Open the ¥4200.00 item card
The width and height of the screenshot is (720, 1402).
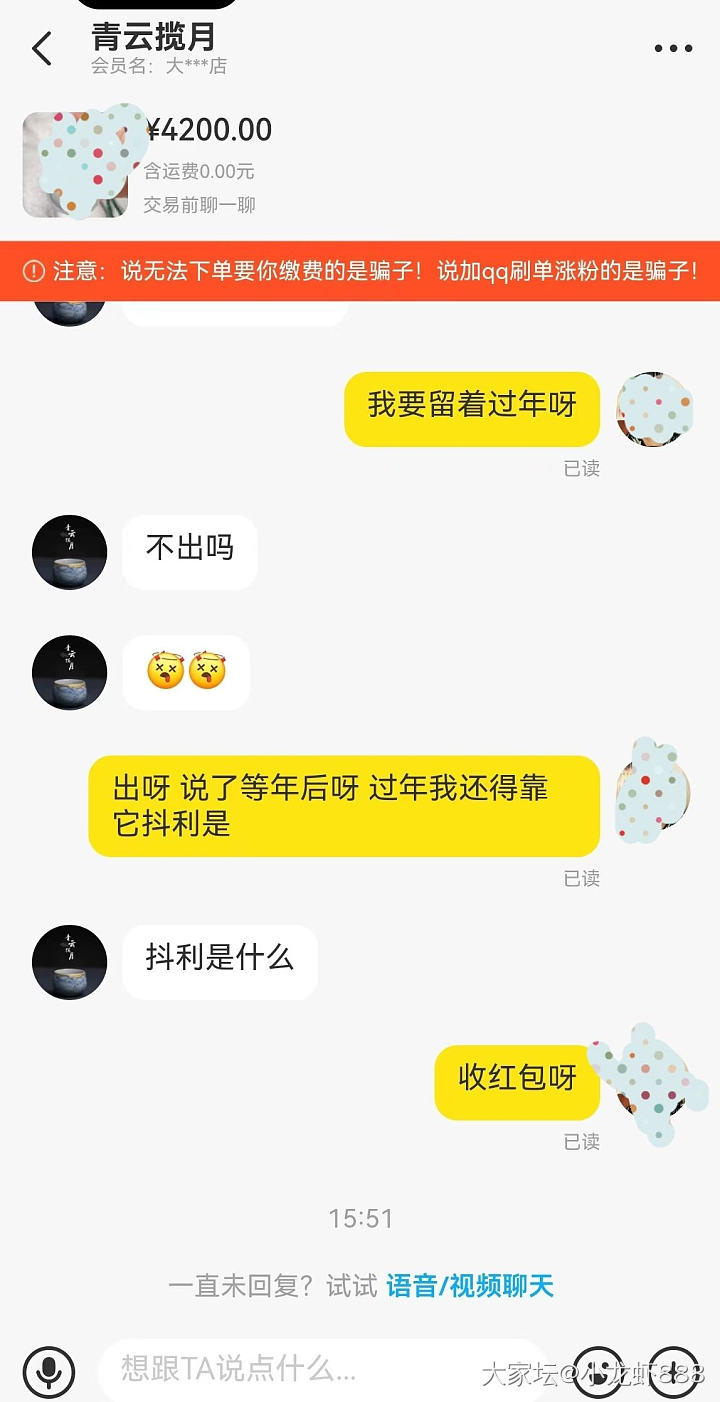(200, 165)
